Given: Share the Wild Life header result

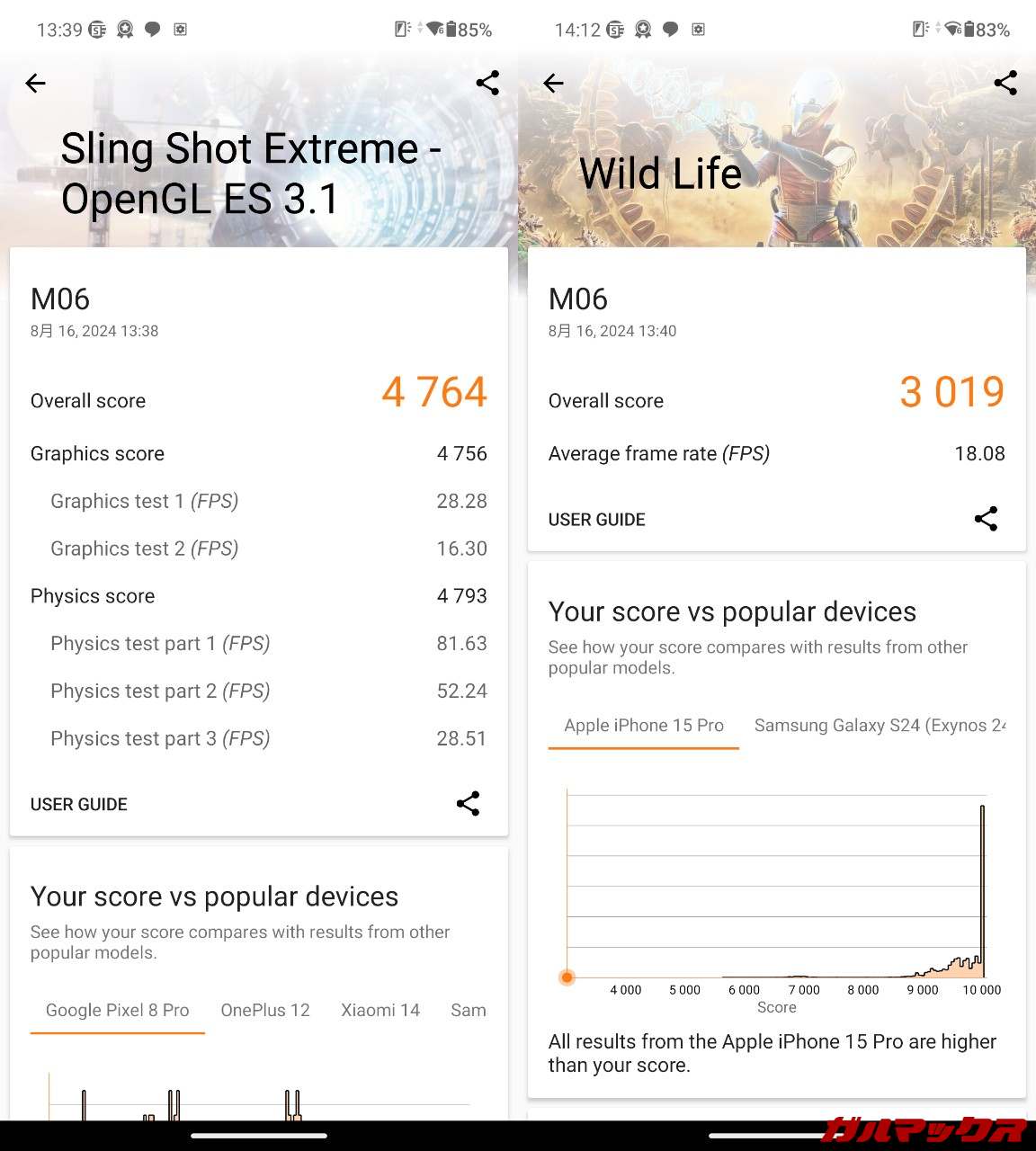Looking at the screenshot, I should [1005, 84].
